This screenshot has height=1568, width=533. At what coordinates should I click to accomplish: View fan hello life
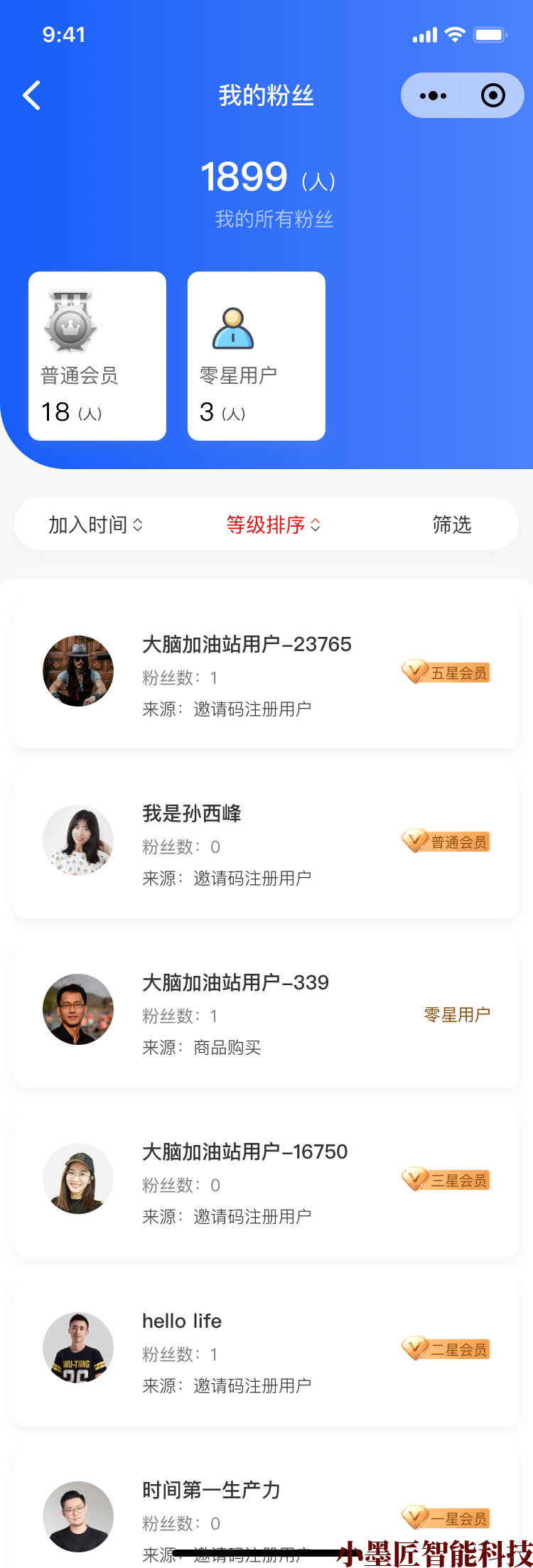click(266, 1352)
